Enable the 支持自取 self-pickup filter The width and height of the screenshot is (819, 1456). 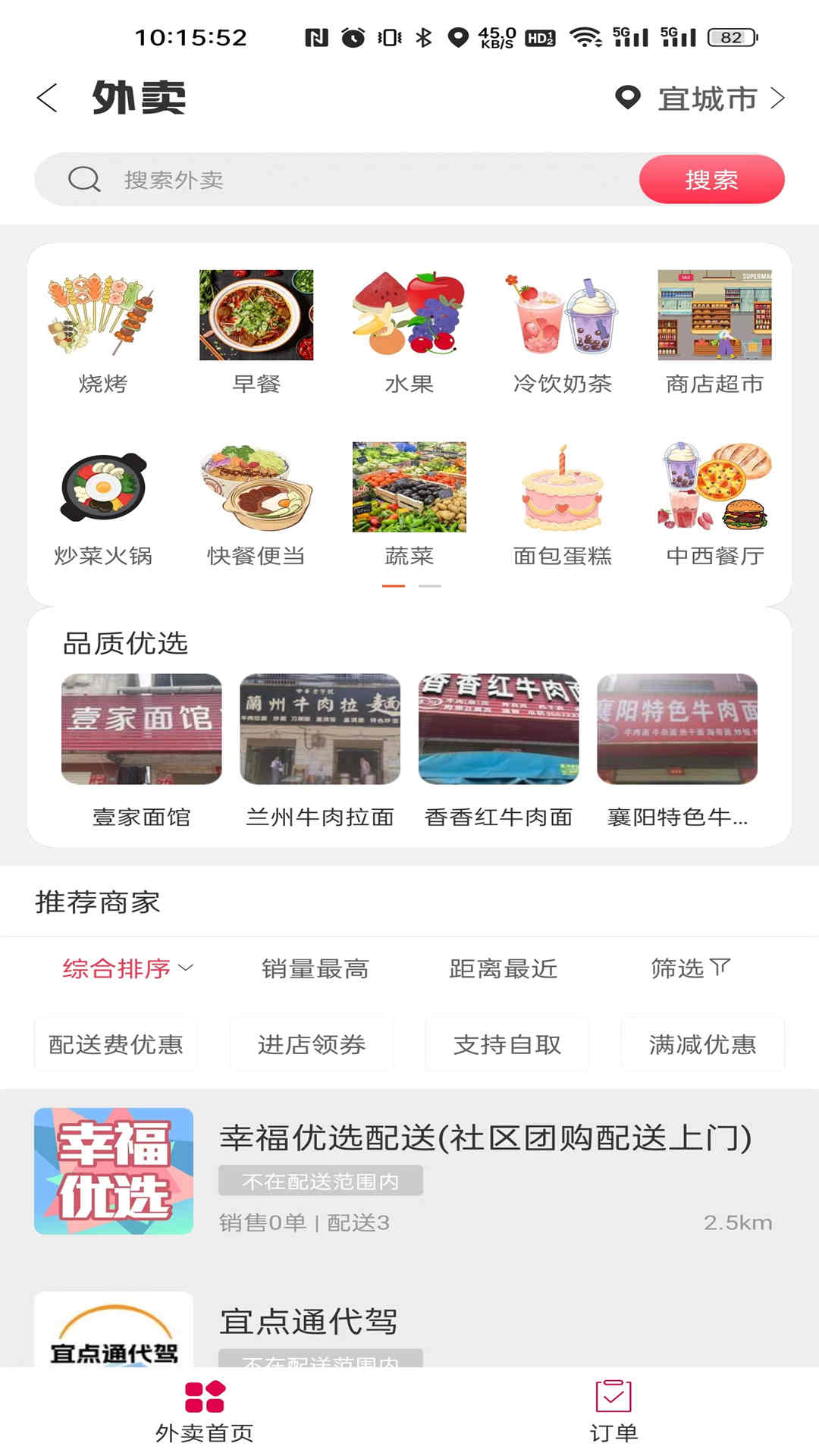pos(507,1044)
